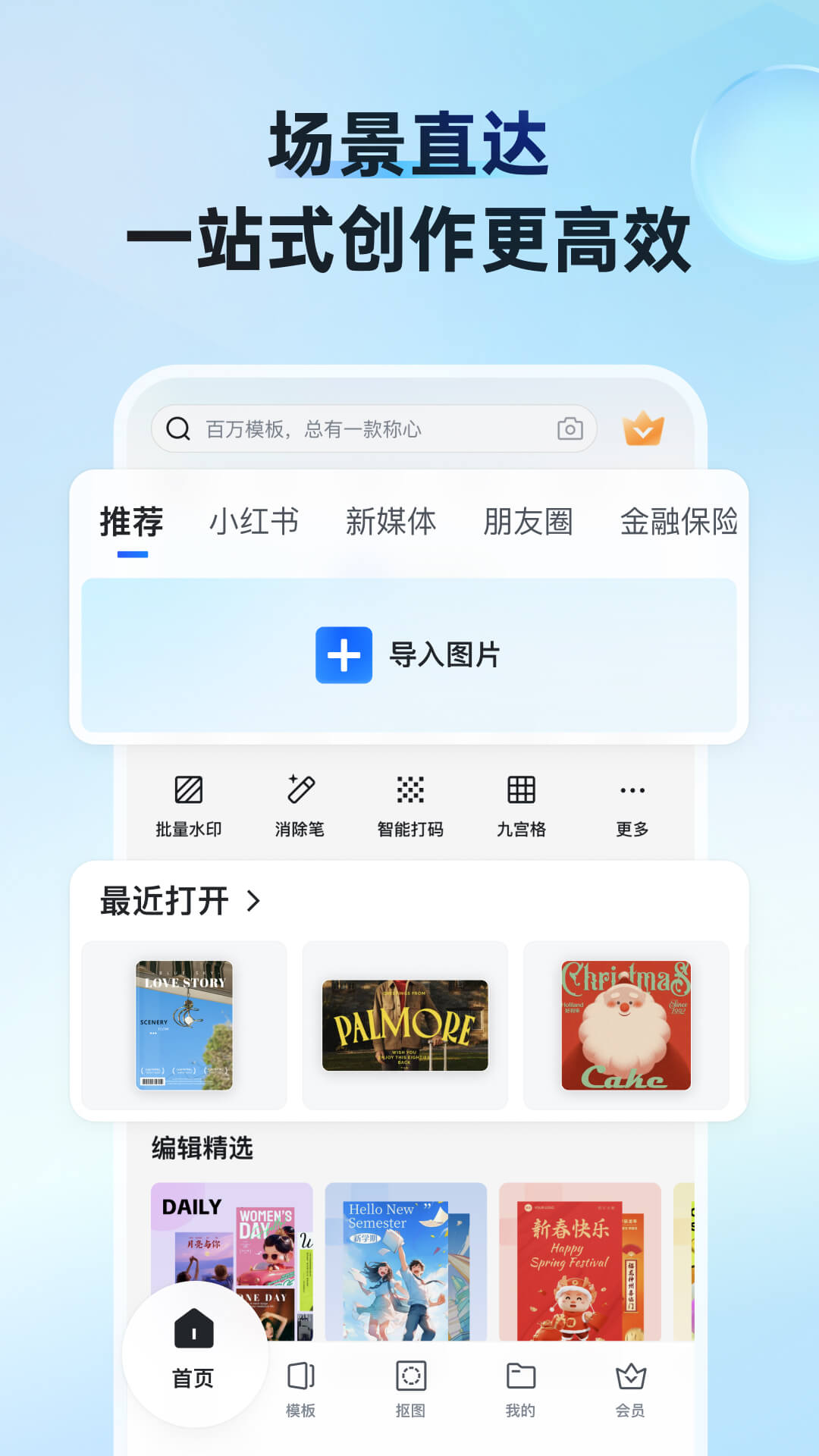Go to the 我的 profile tab
The height and width of the screenshot is (1456, 819).
(x=520, y=1388)
